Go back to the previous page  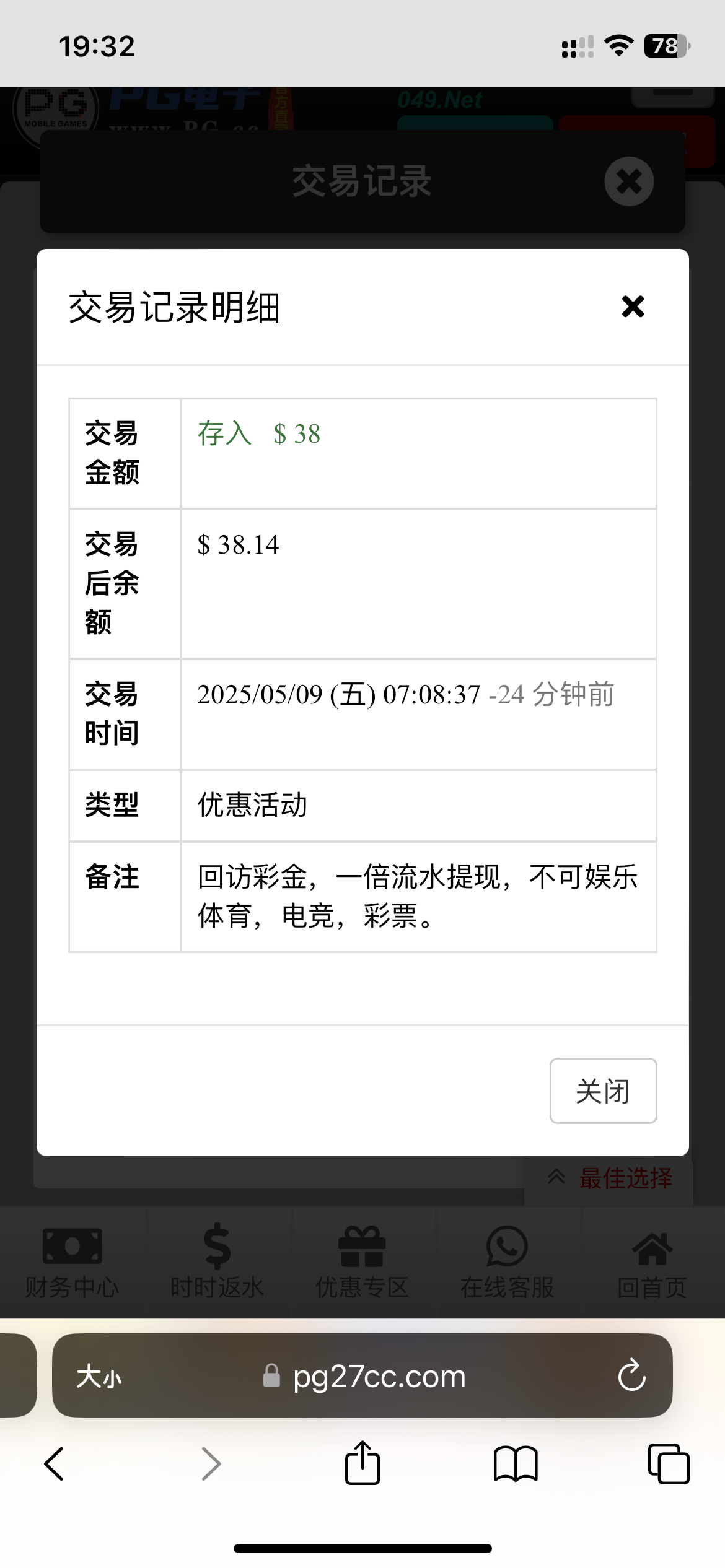pyautogui.click(x=55, y=1464)
